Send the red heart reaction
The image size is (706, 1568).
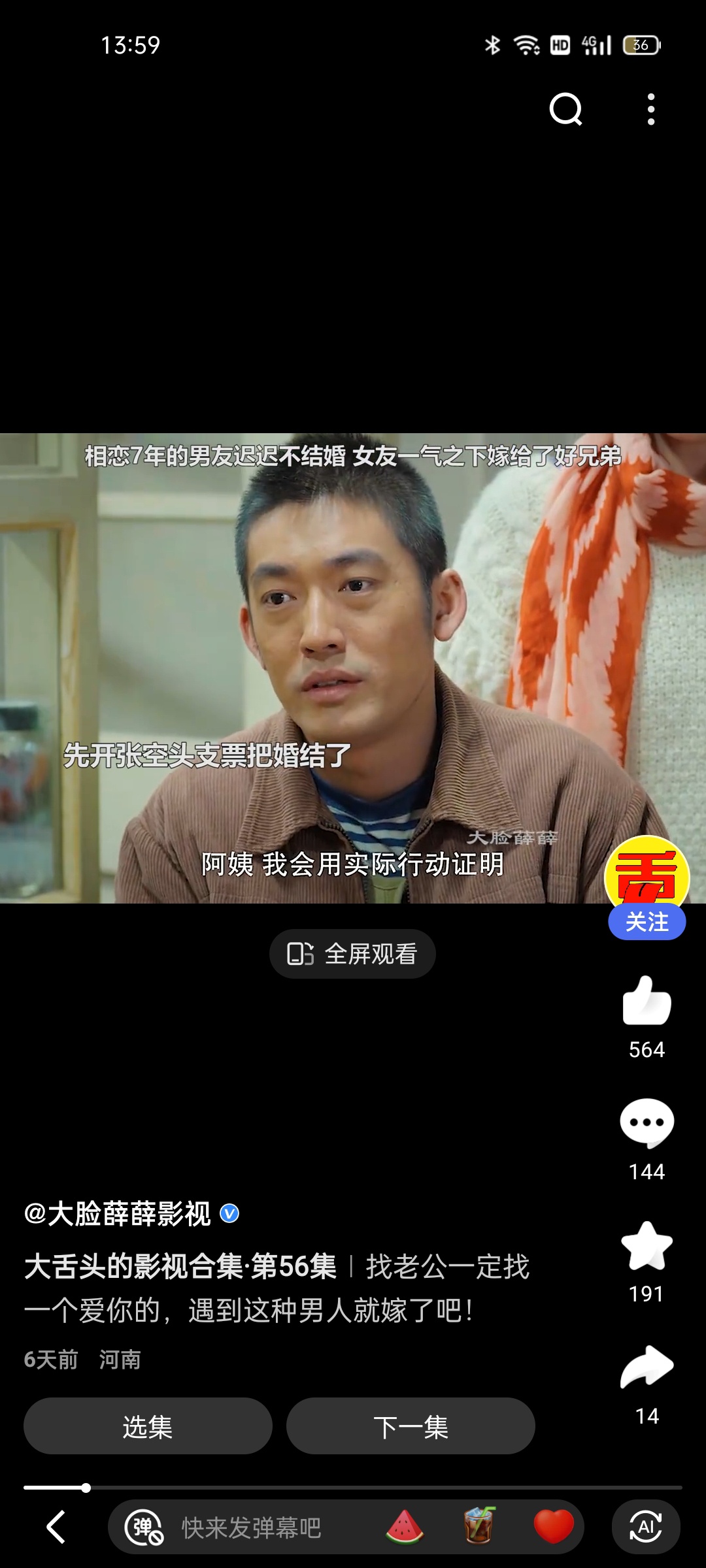(x=554, y=1527)
